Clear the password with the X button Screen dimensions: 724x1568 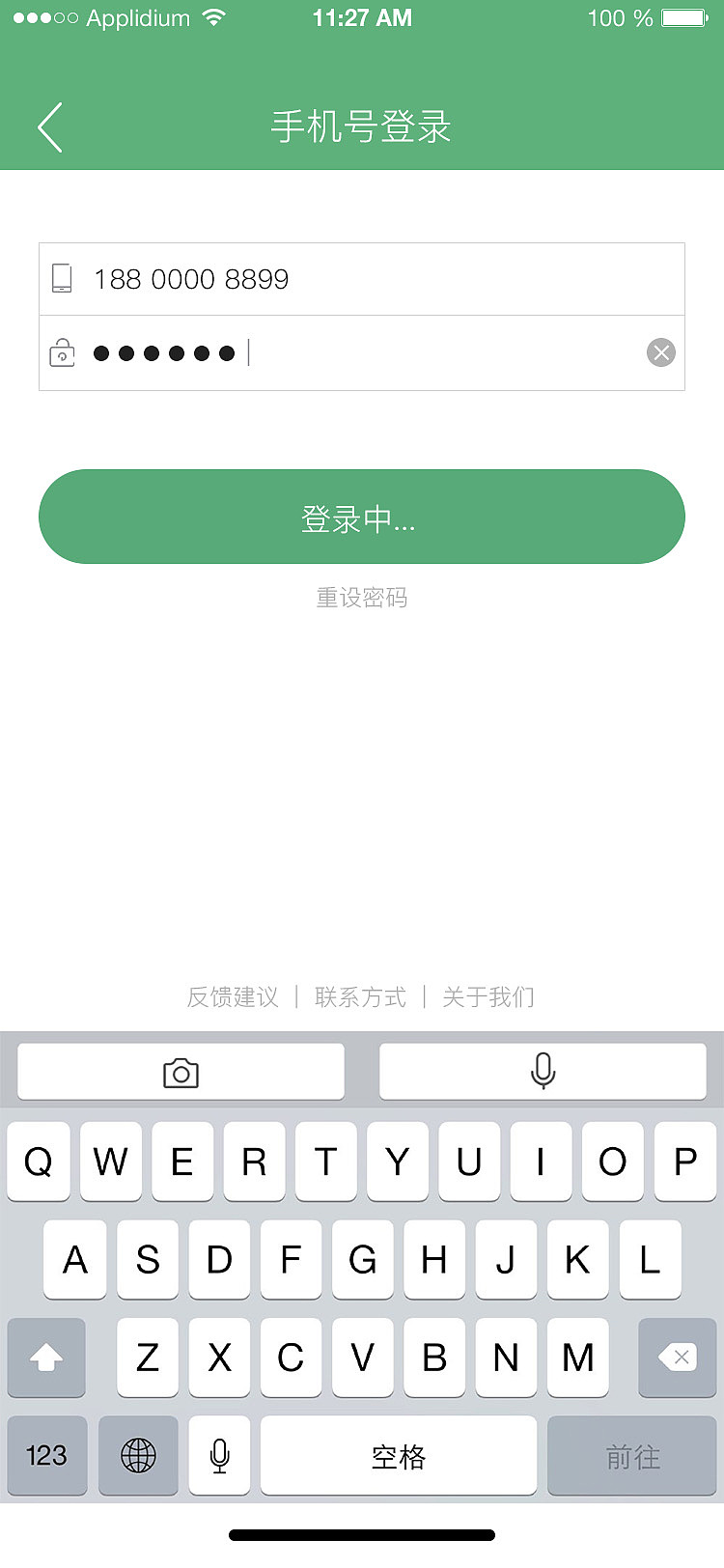660,352
